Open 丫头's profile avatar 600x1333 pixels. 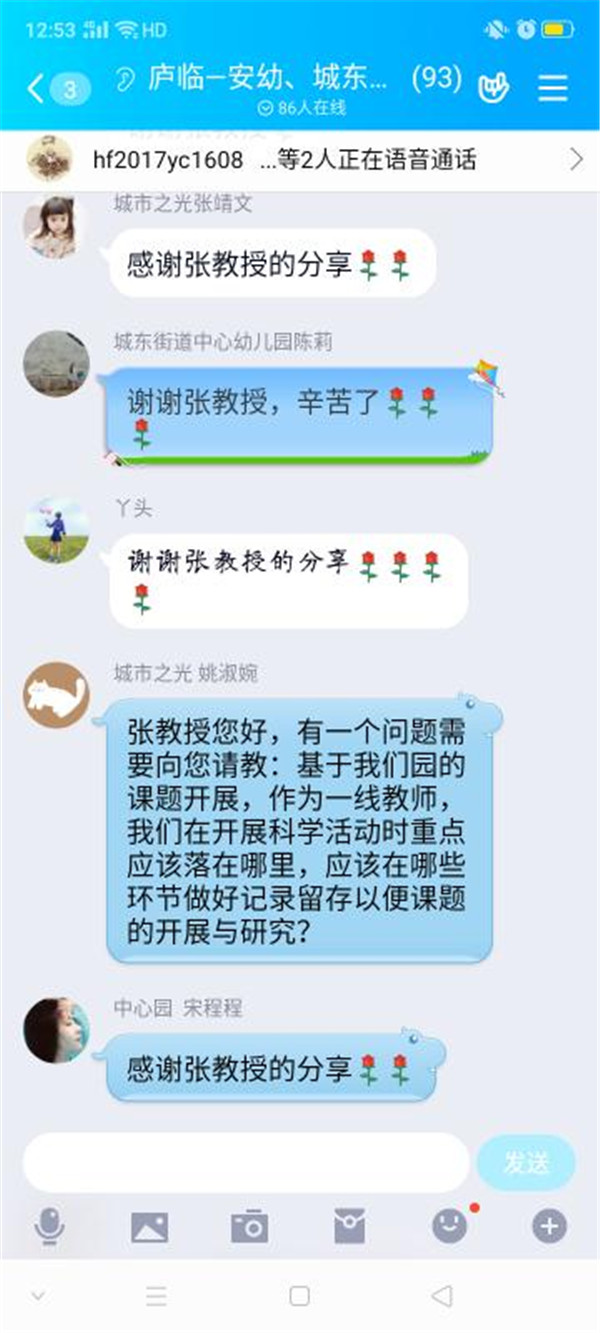pos(56,530)
